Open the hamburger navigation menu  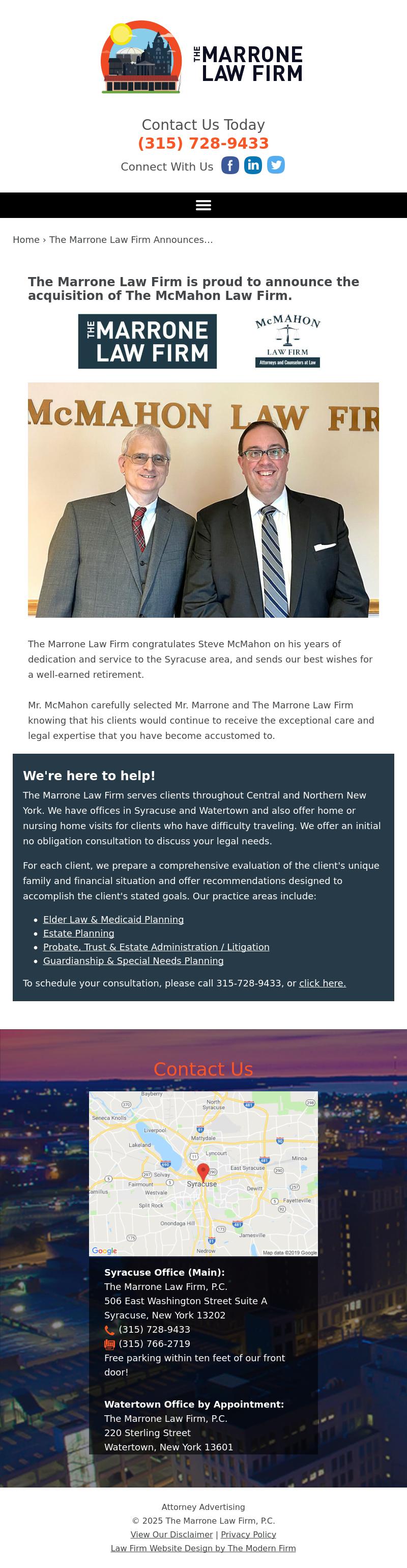tap(203, 205)
